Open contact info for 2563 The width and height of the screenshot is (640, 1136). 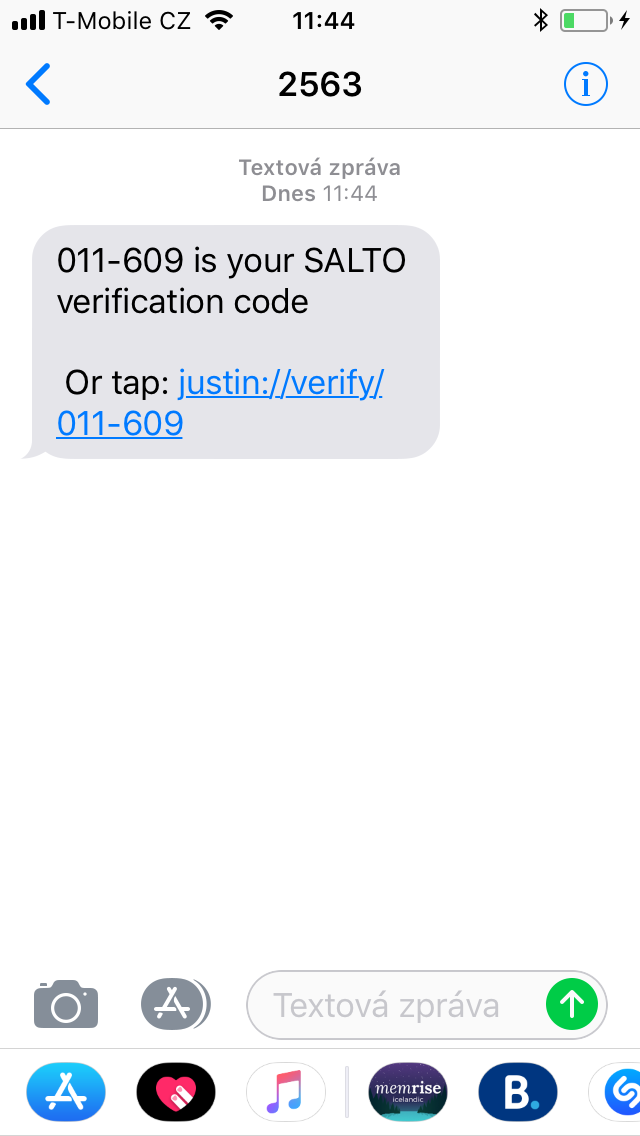(586, 85)
